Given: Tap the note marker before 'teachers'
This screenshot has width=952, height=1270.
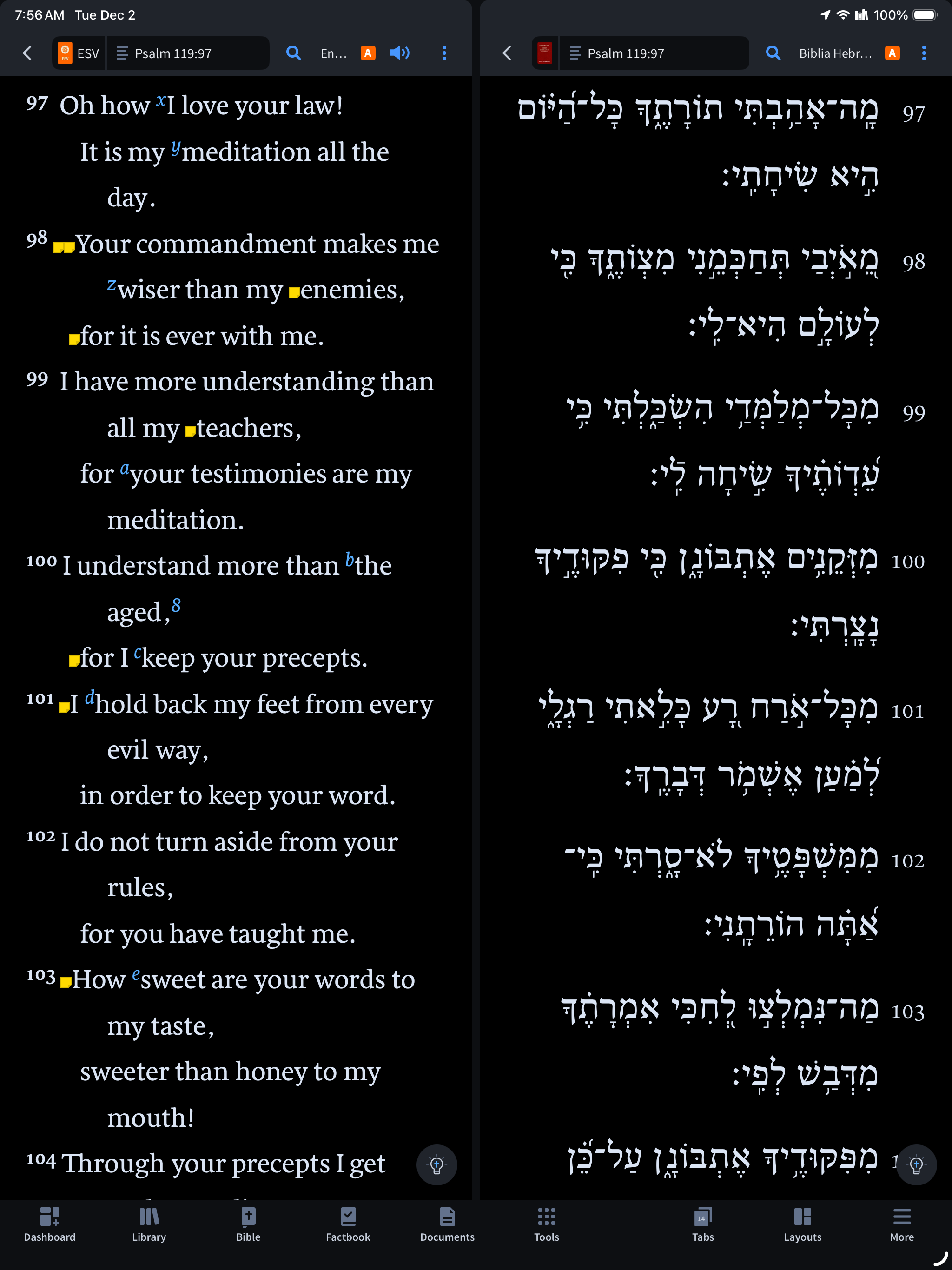Looking at the screenshot, I should pyautogui.click(x=190, y=430).
